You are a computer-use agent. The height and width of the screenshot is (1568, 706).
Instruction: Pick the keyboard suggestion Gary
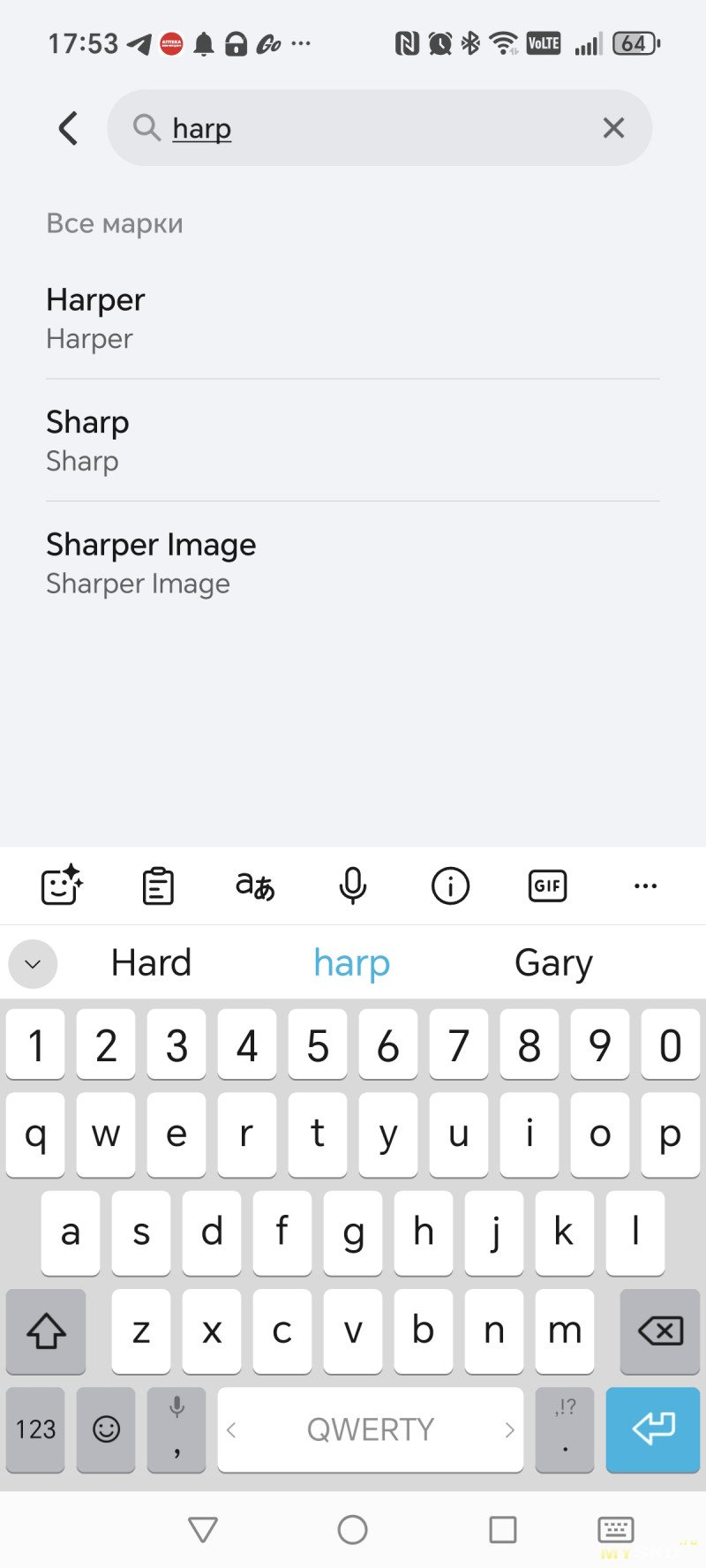553,963
